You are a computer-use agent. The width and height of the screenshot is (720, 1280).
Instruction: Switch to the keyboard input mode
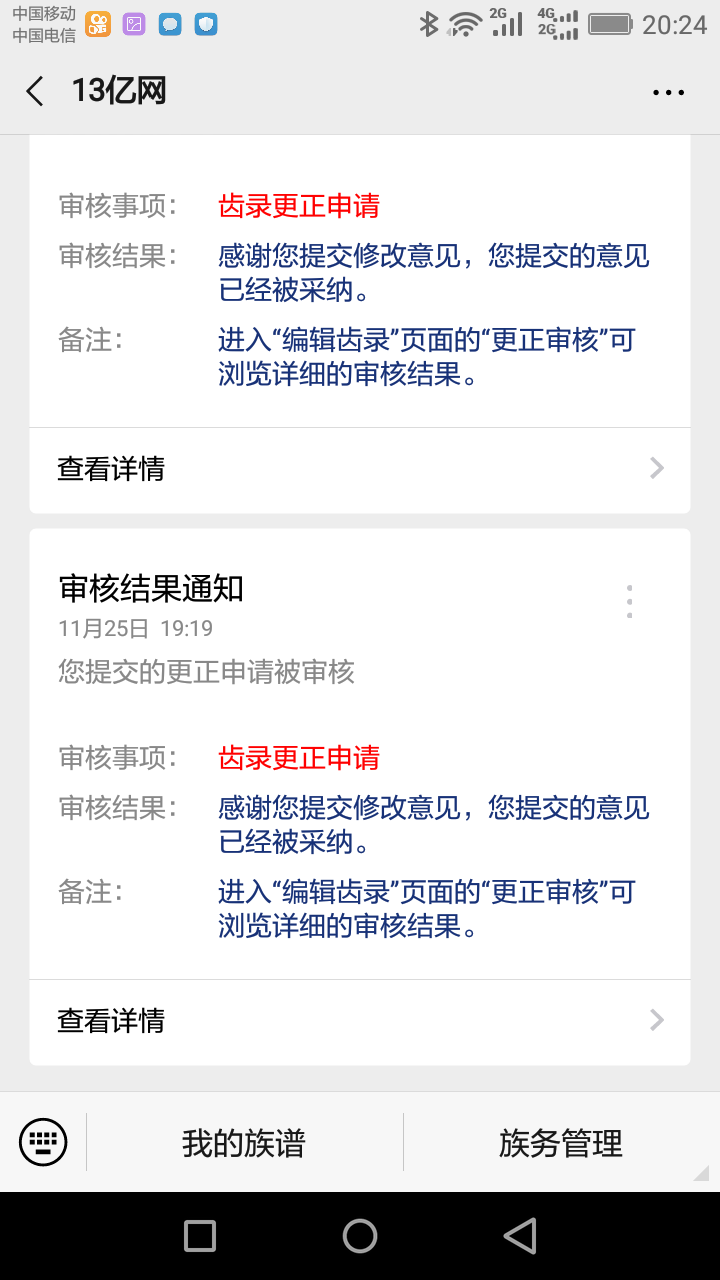click(43, 1142)
